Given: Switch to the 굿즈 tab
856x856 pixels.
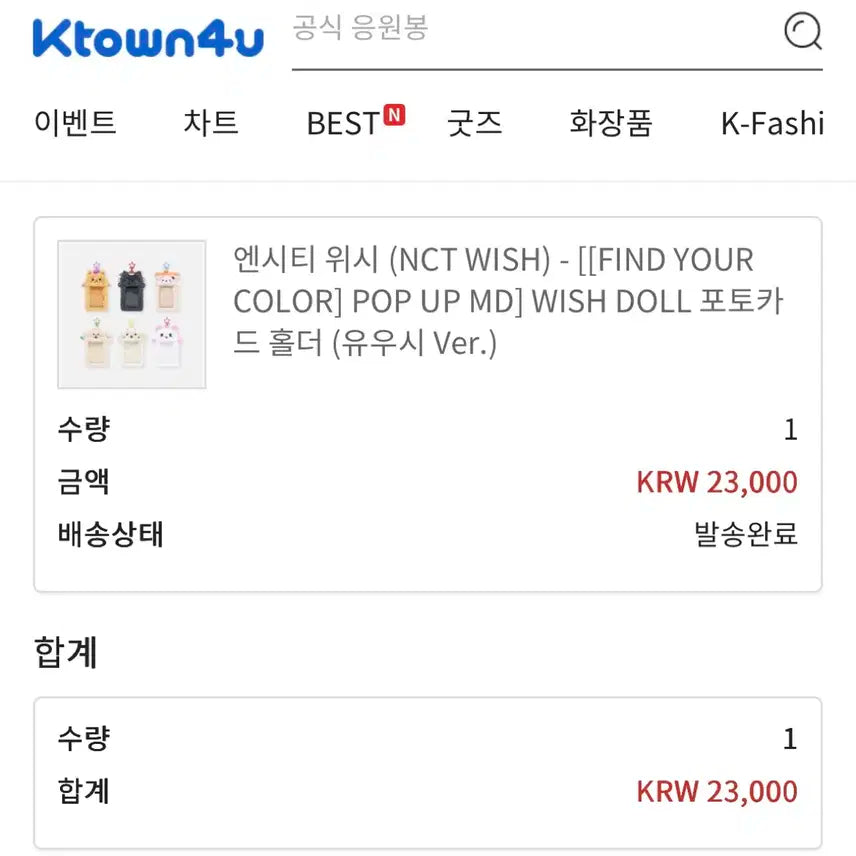Looking at the screenshot, I should pyautogui.click(x=474, y=123).
